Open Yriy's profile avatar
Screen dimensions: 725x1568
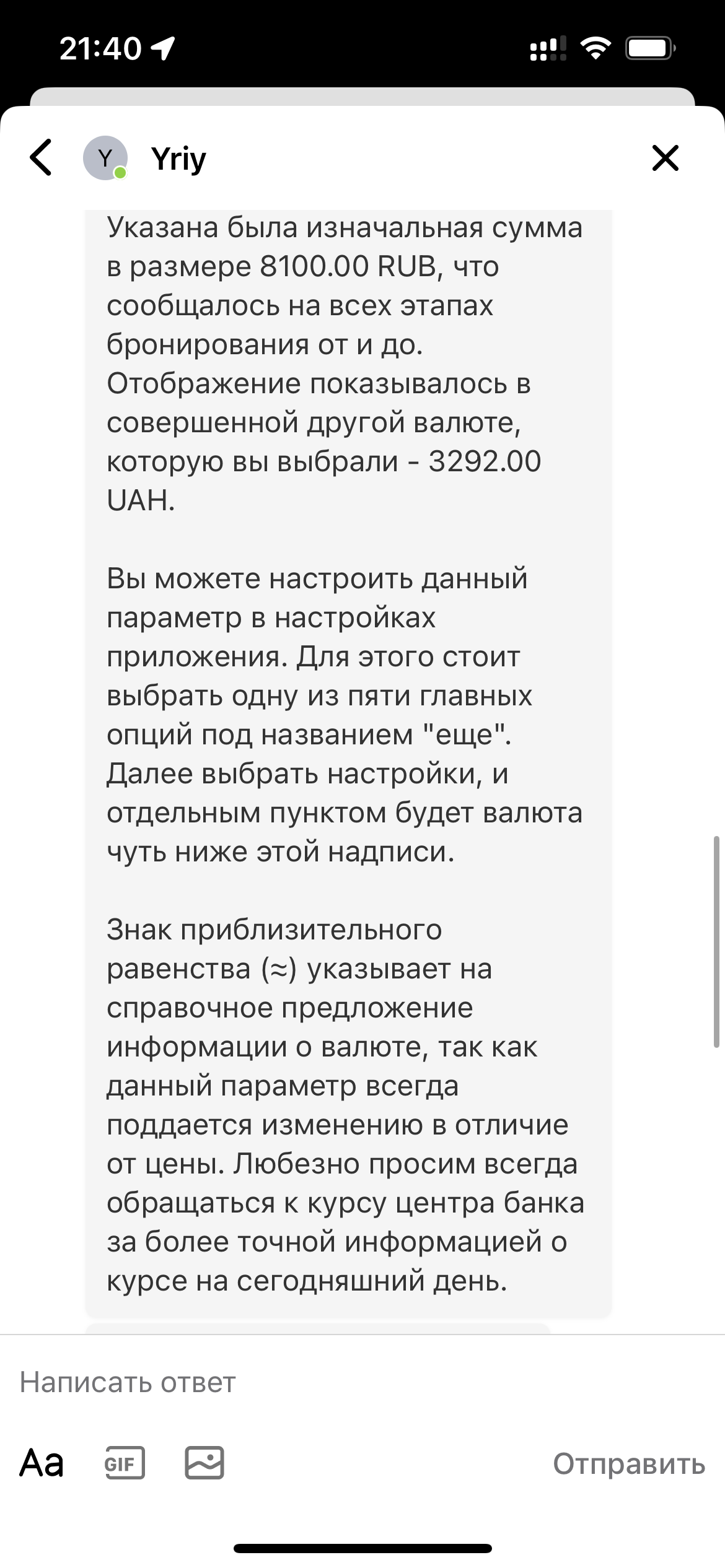(105, 158)
